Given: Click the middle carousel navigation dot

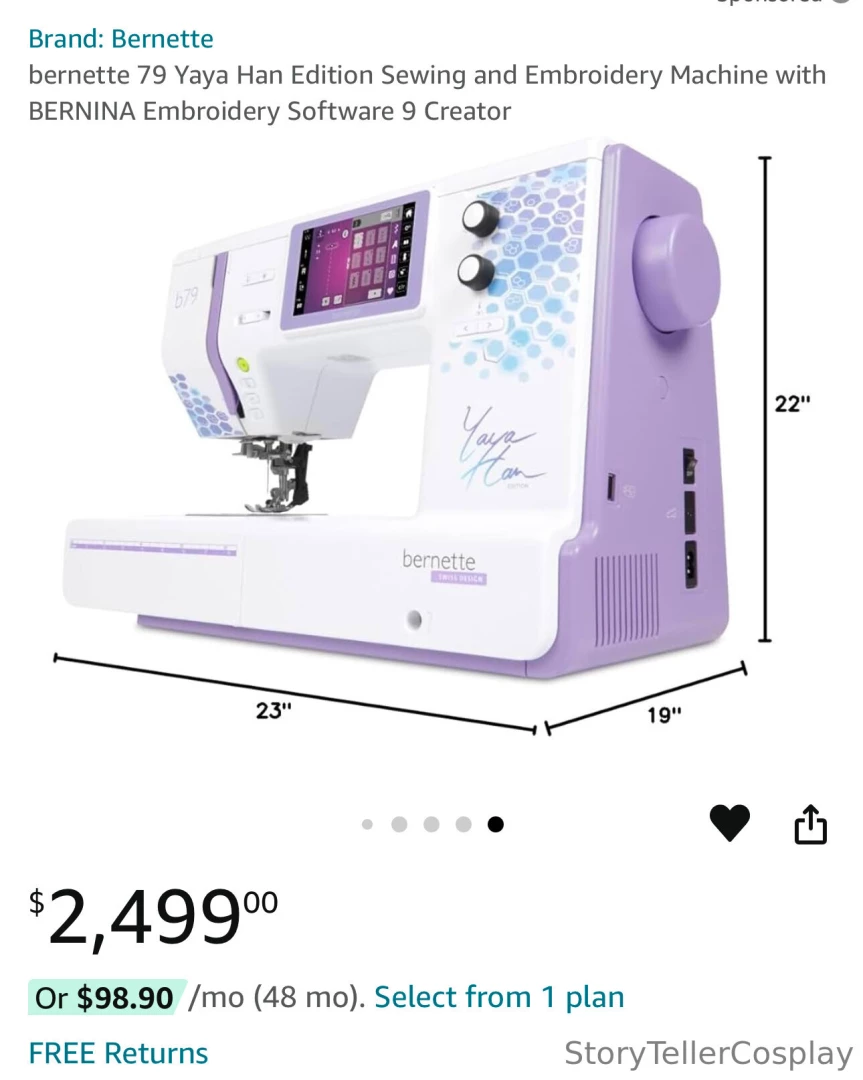Looking at the screenshot, I should (431, 823).
